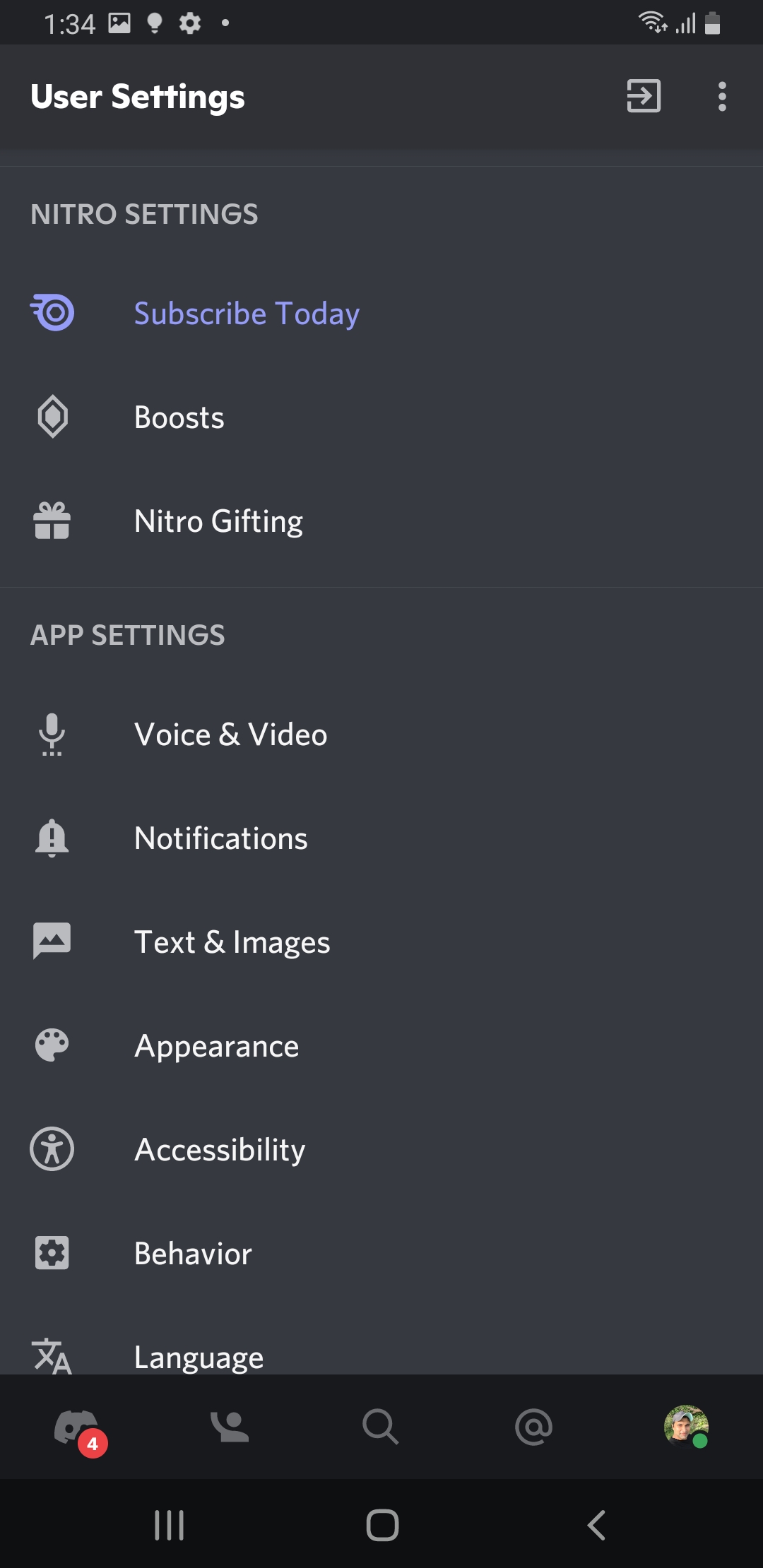The image size is (763, 1568).
Task: Open Appearance settings
Action: (x=216, y=1046)
